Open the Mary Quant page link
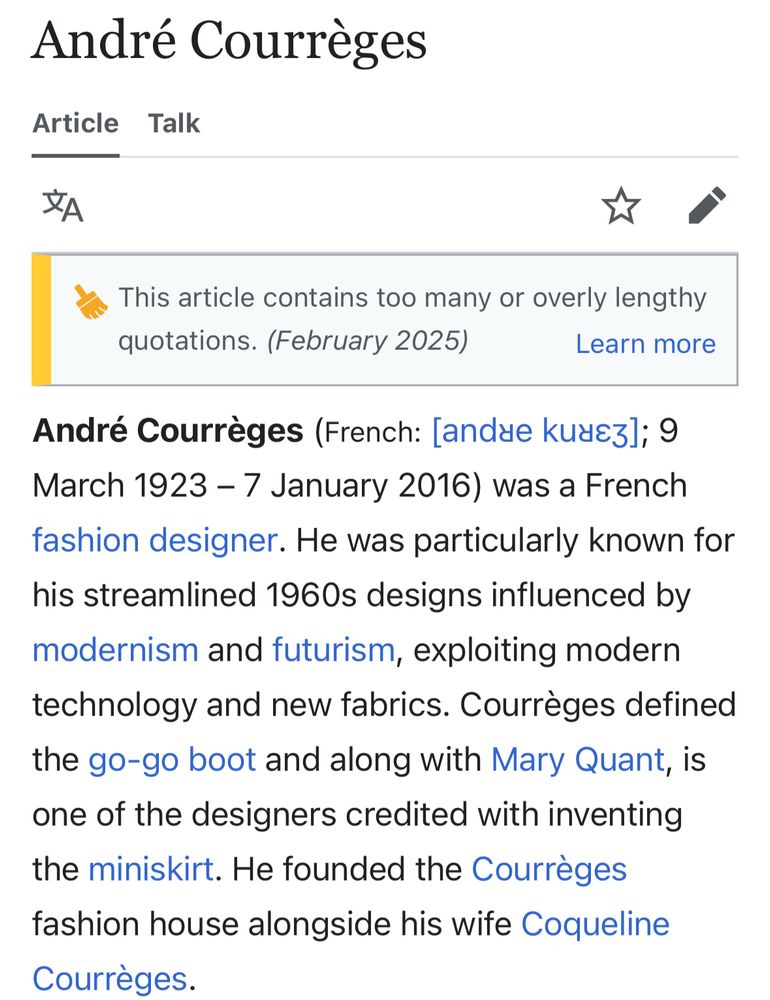This screenshot has width=770, height=1000. click(577, 759)
